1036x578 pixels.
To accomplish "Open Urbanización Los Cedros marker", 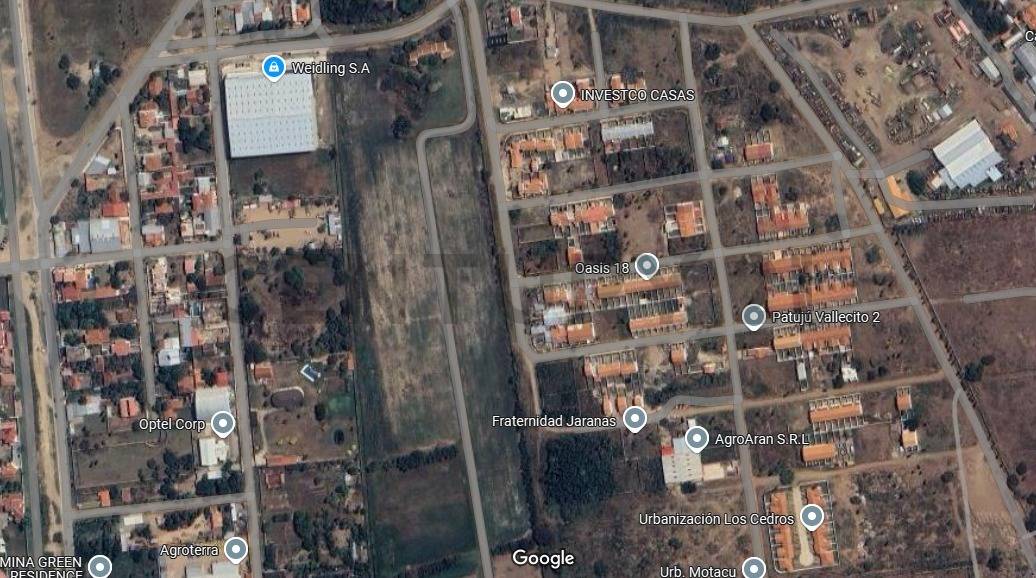I will tap(812, 518).
